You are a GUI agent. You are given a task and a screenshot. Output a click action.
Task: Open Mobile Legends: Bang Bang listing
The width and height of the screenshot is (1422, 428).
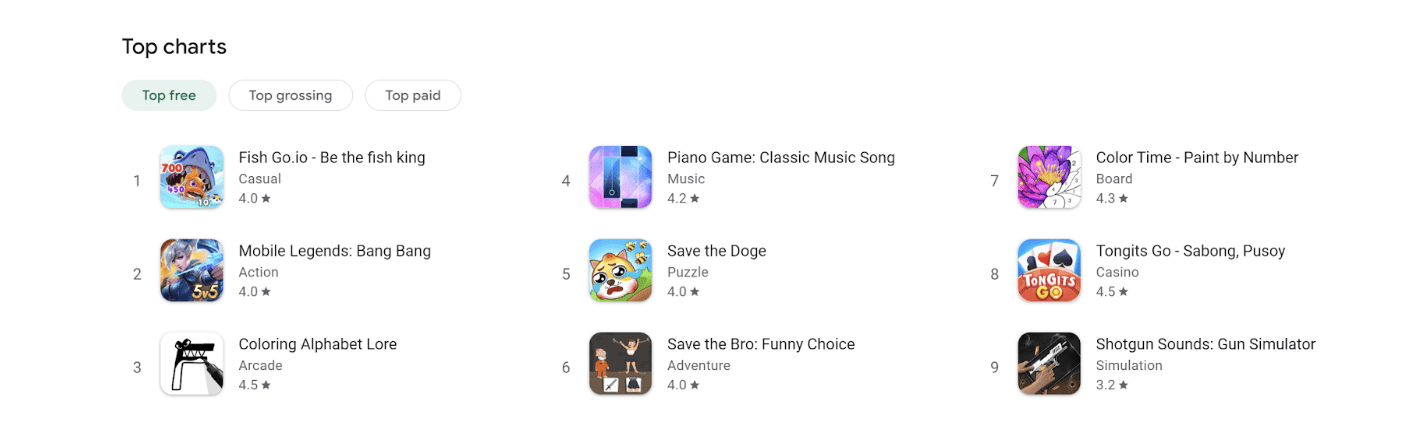click(x=334, y=251)
